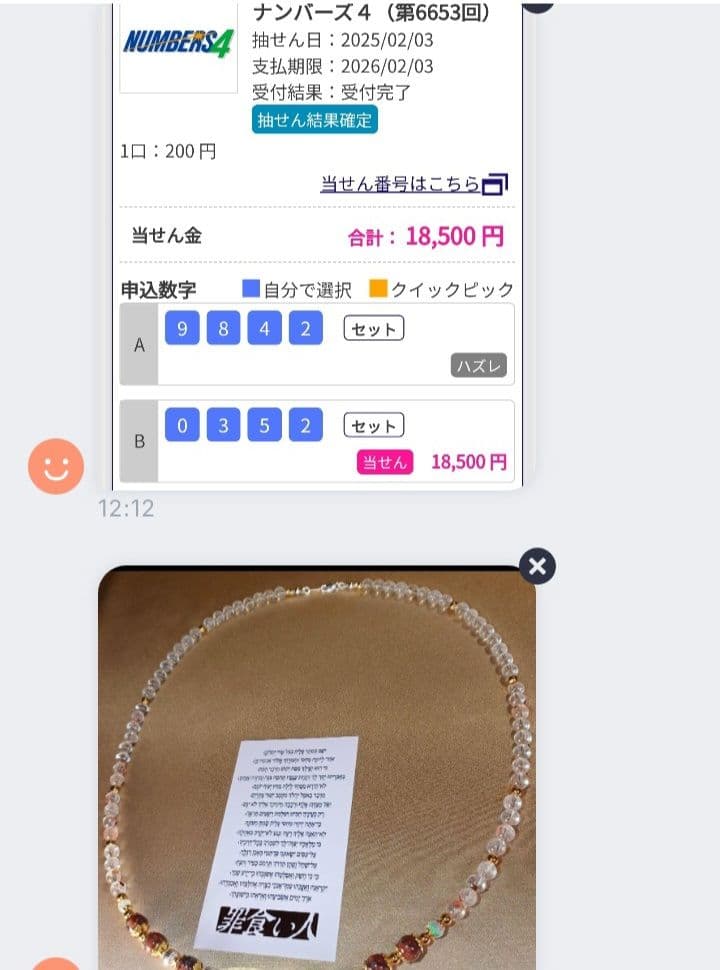Screen dimensions: 720x970
Task: Dismiss the necklace photo with X
Action: tap(537, 567)
